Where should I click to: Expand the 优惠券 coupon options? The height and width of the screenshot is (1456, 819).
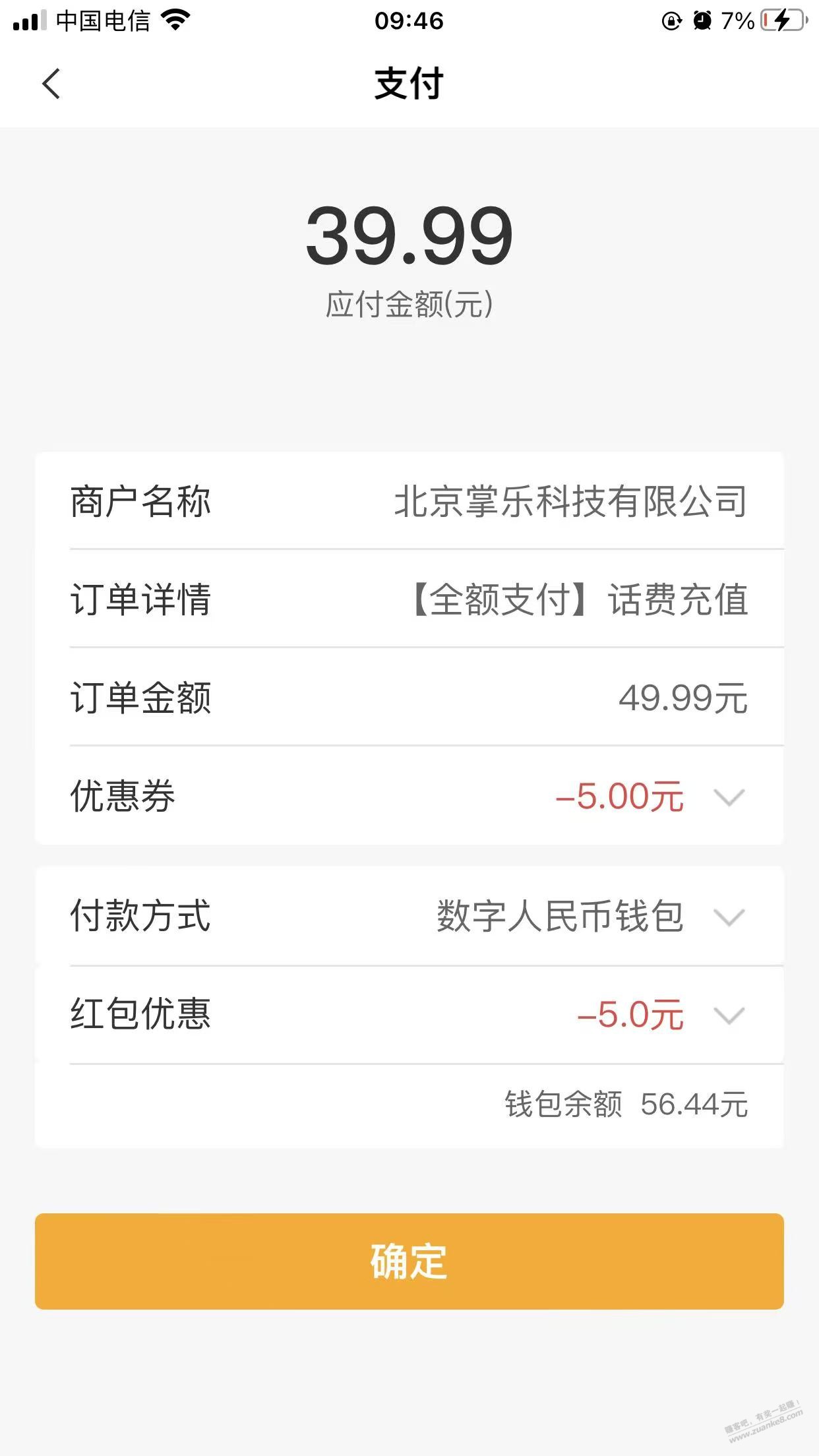[729, 797]
